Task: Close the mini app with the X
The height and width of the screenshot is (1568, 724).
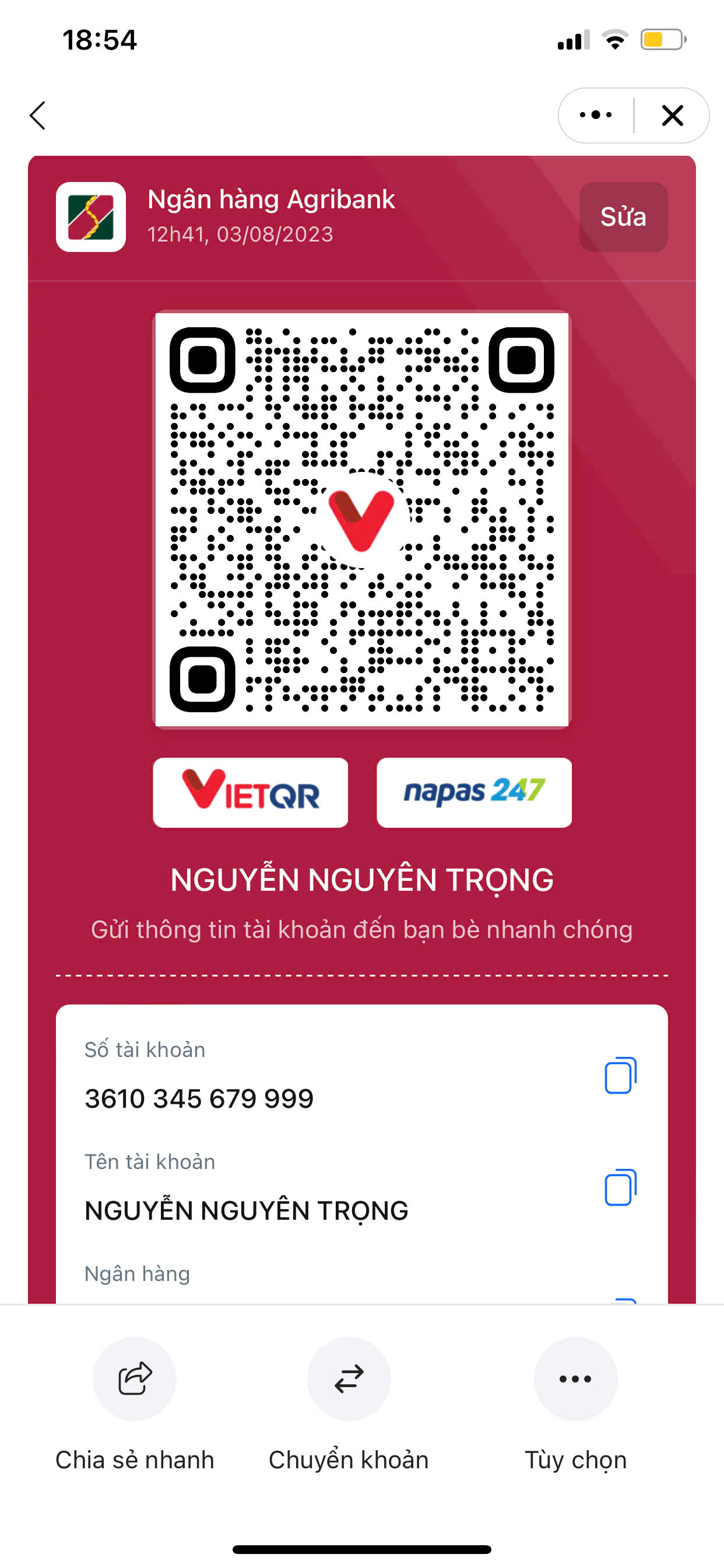Action: 672,115
